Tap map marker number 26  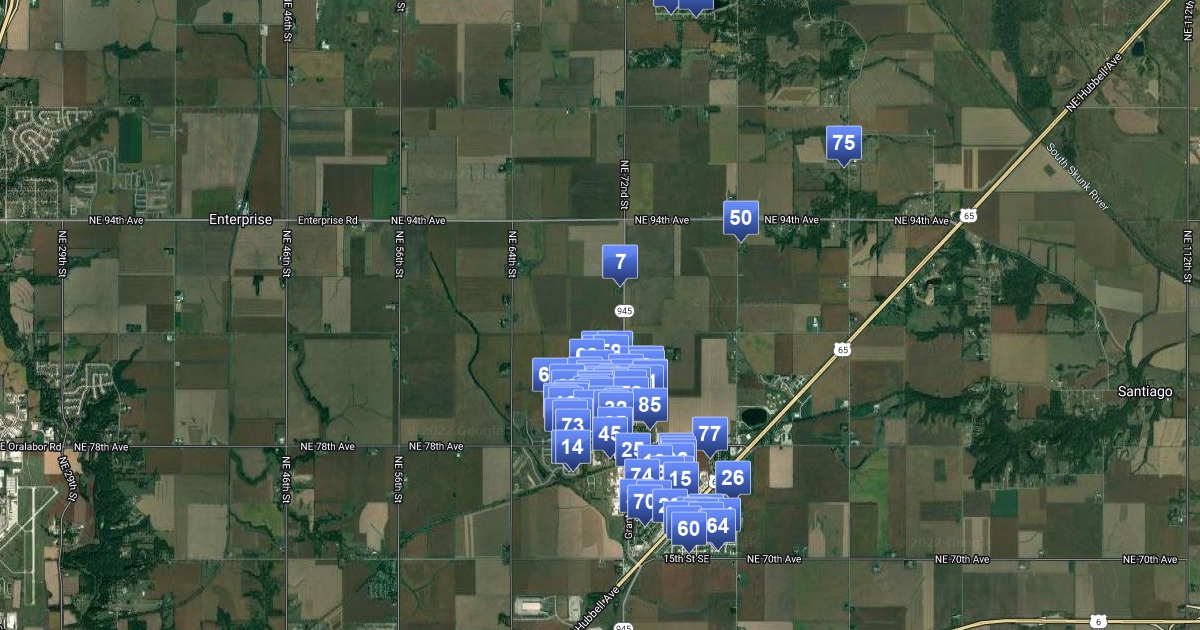click(733, 478)
